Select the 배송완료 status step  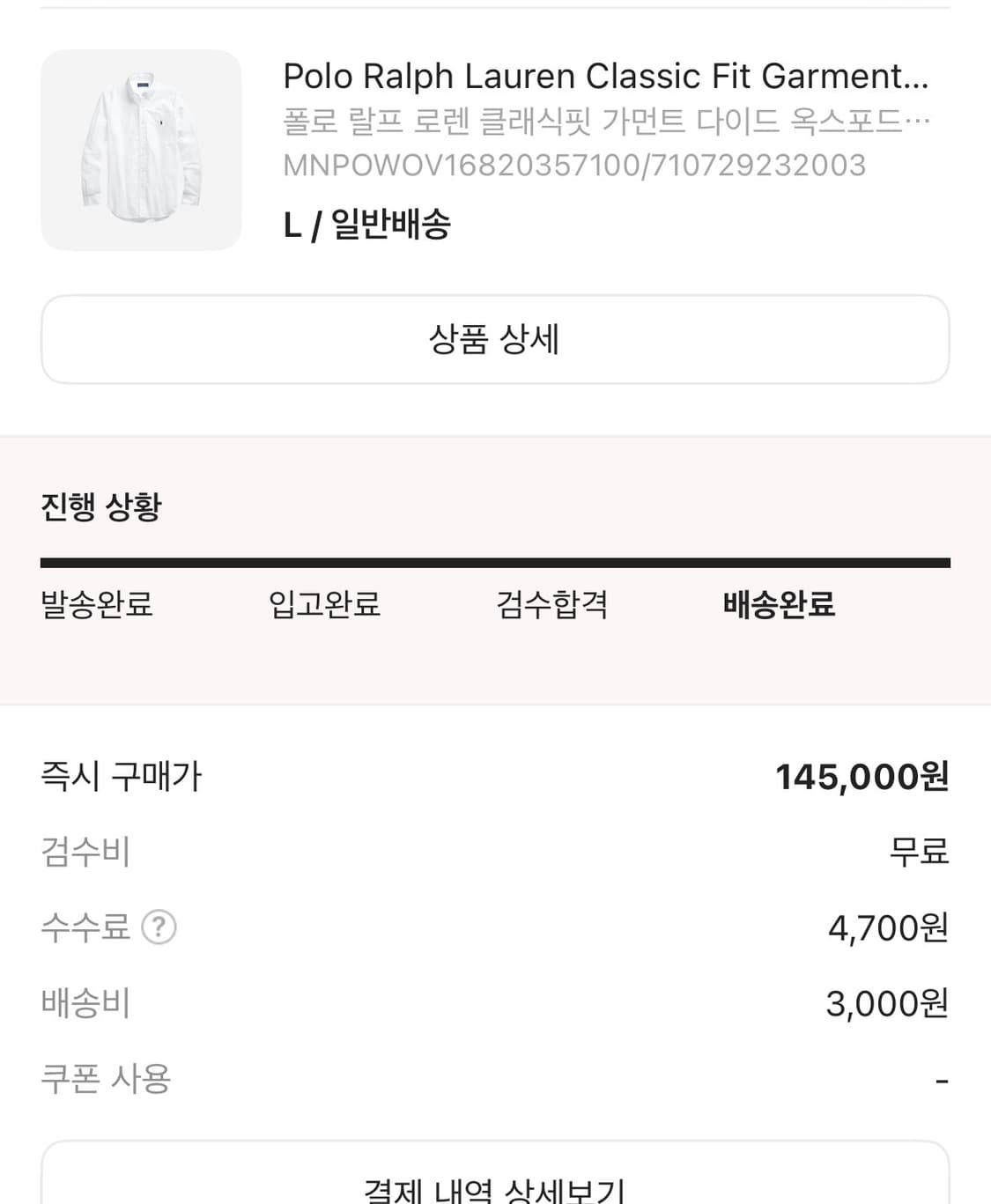point(780,604)
